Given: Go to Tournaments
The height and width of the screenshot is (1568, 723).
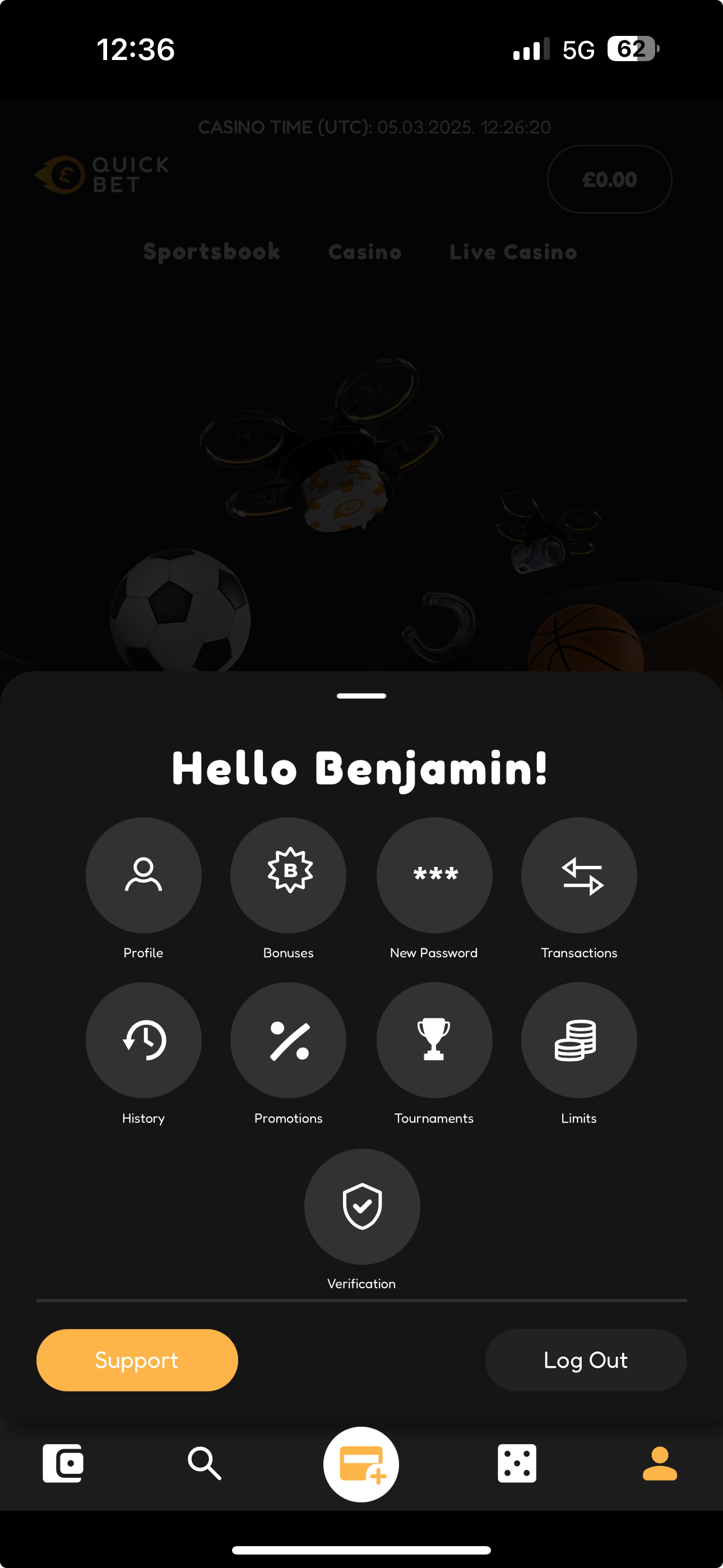Looking at the screenshot, I should [434, 1040].
